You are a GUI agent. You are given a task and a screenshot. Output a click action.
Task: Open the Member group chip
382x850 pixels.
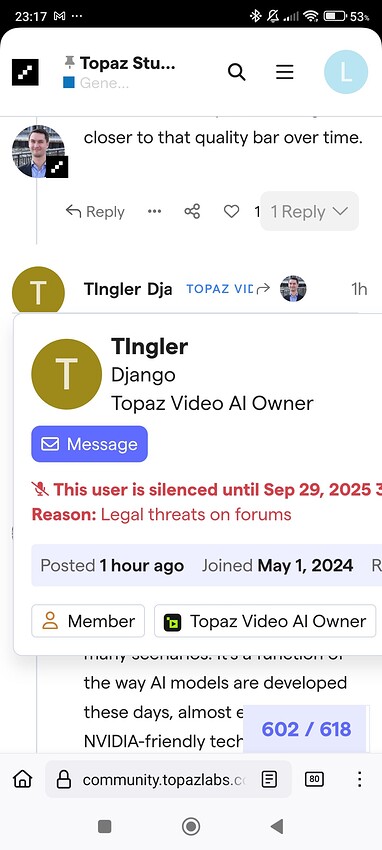[88, 621]
